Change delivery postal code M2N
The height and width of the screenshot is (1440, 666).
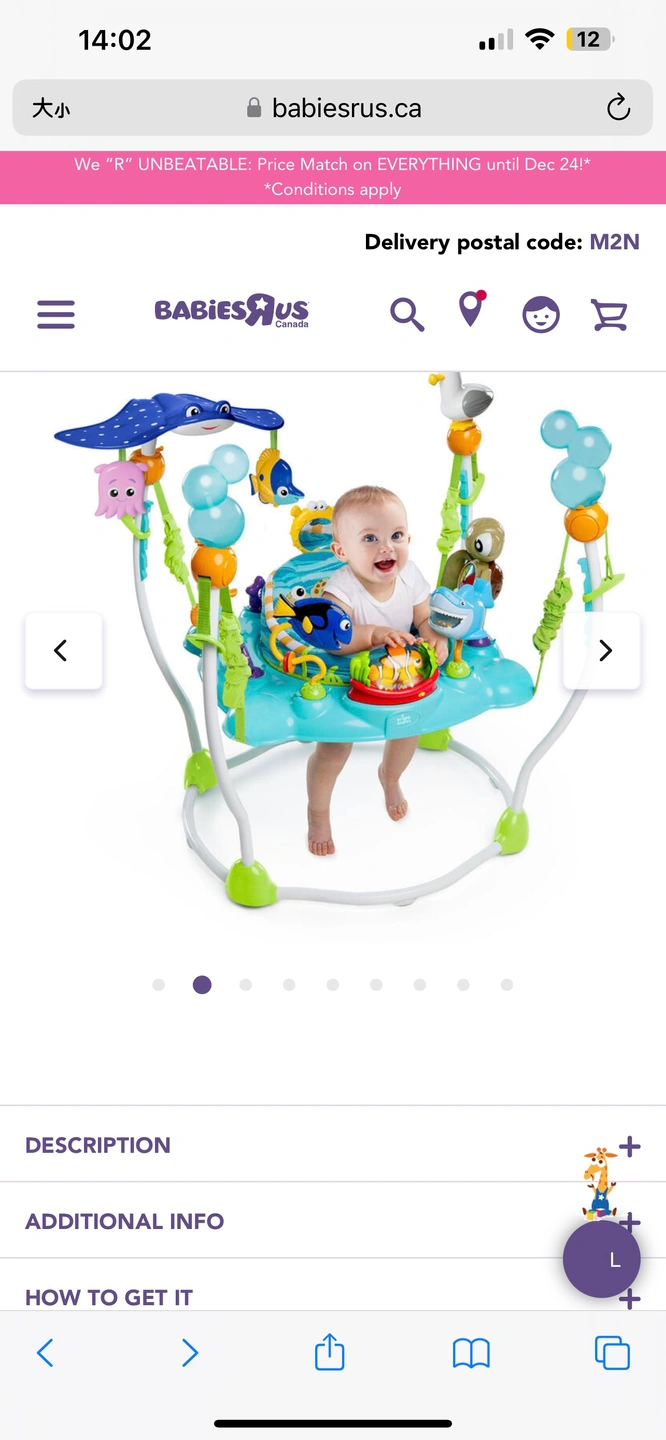(613, 242)
